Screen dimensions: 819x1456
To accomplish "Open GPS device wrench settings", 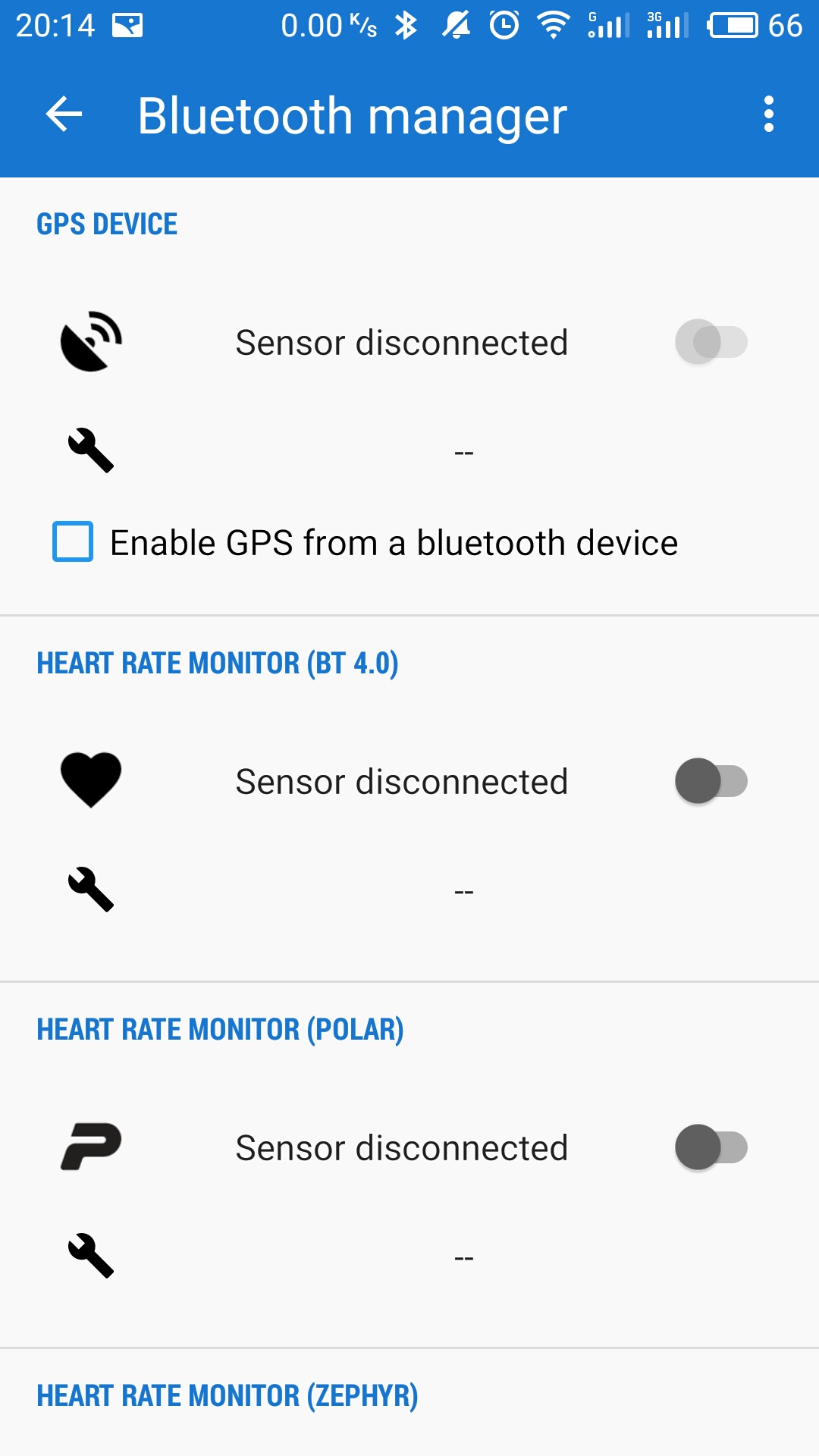I will click(x=91, y=450).
